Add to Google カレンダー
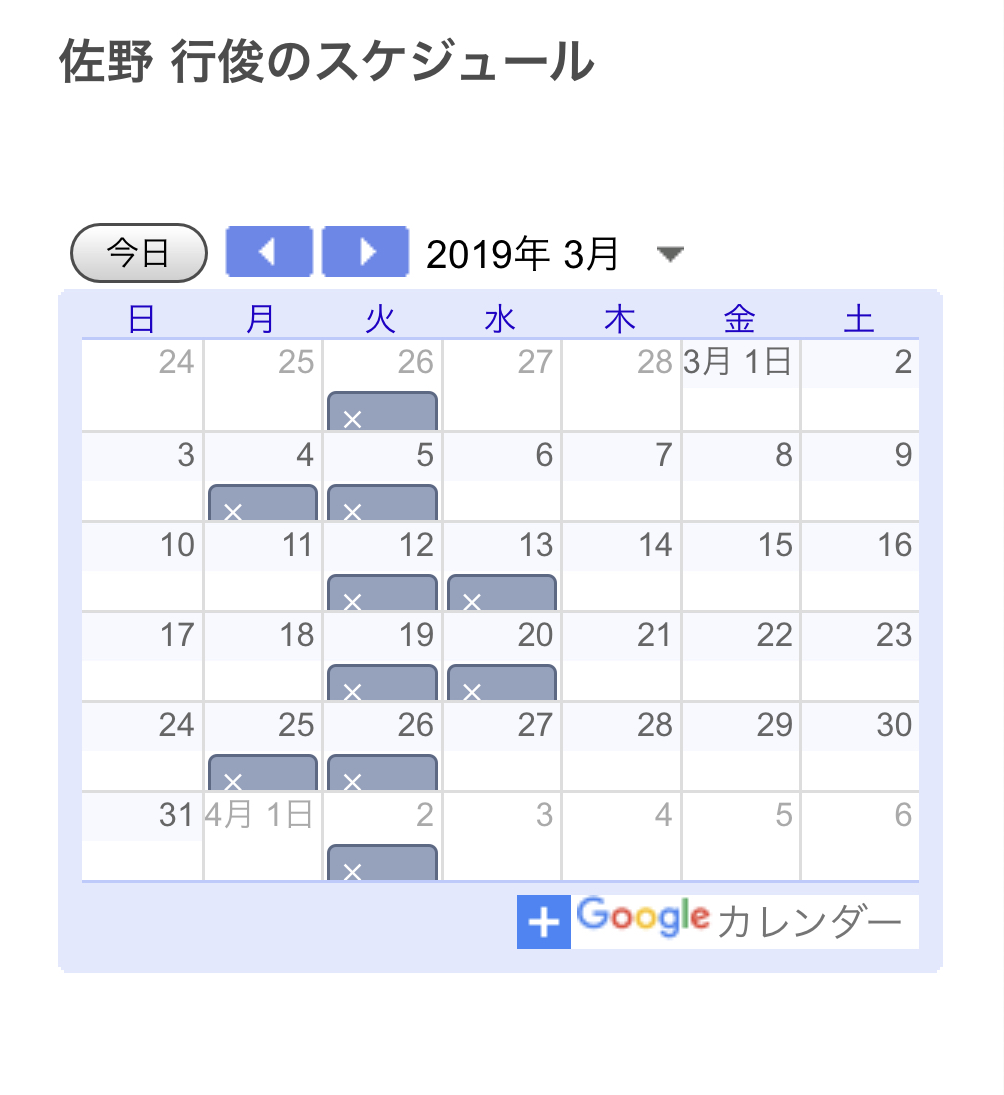This screenshot has width=1004, height=1095. coord(717,921)
